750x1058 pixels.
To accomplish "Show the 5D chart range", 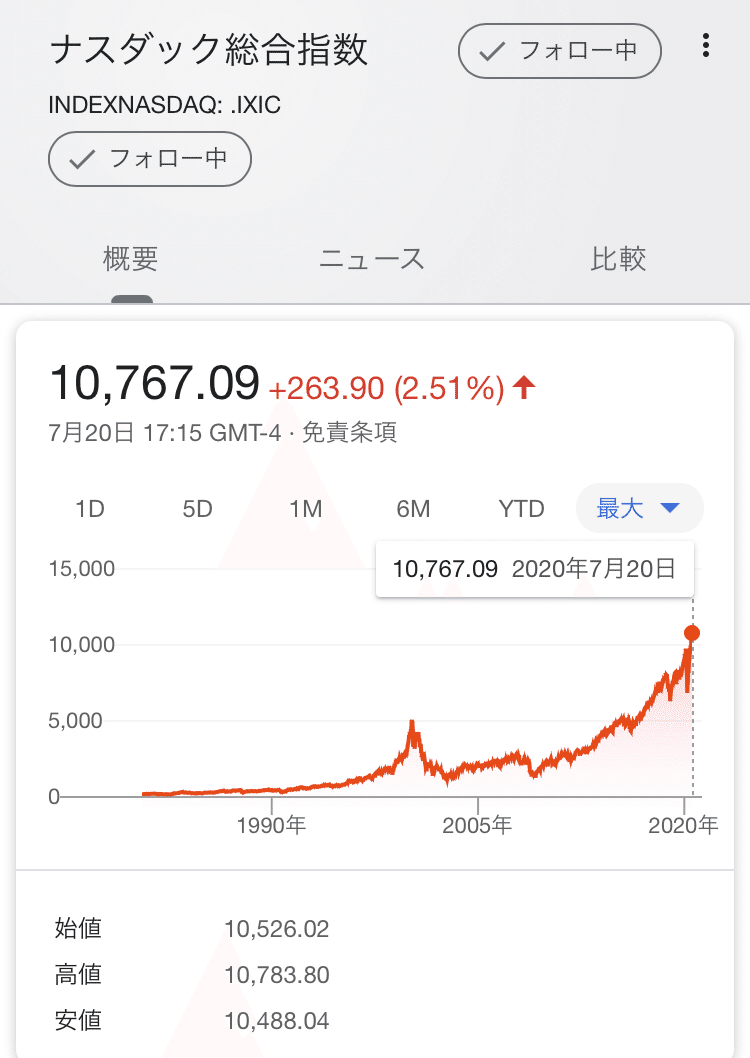I will click(x=197, y=509).
